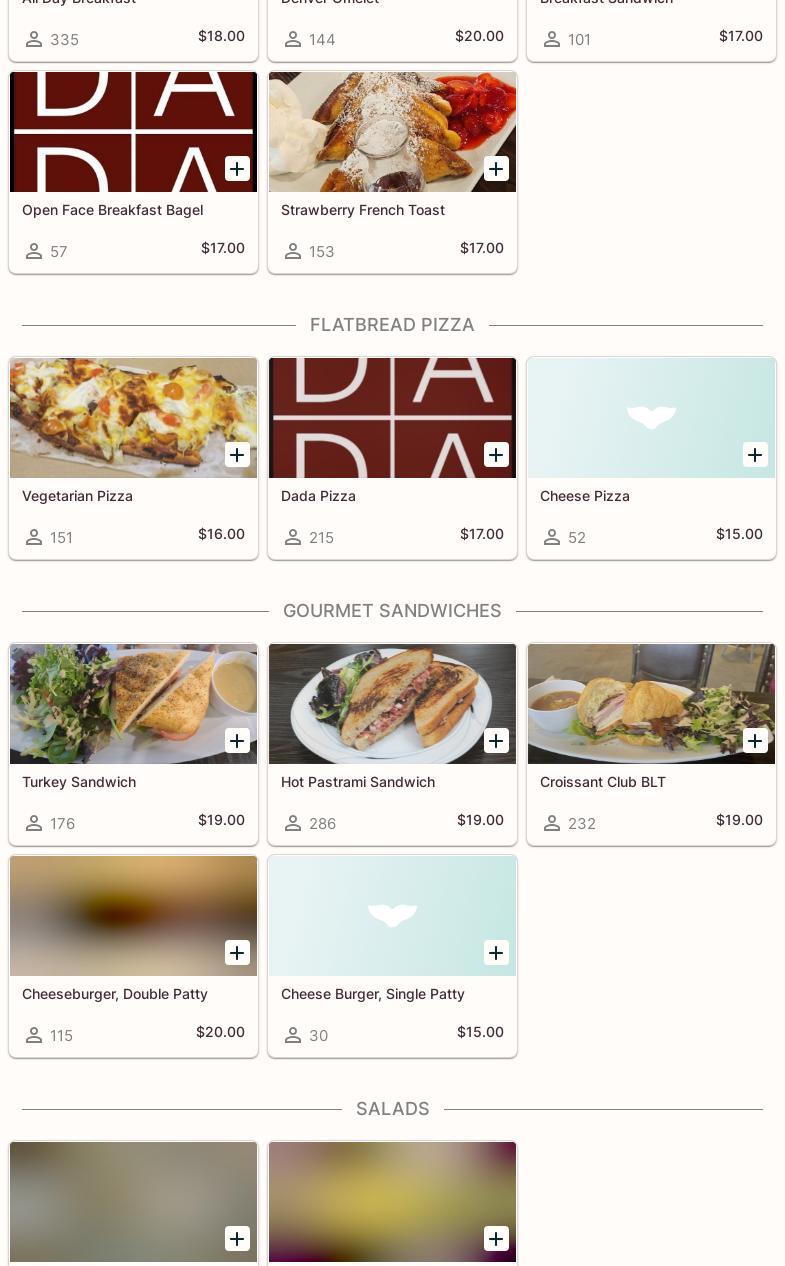Viewport: 785px width, 1266px height.
Task: Add Cheeseburger, Double Patty to order
Action: [x=237, y=953]
